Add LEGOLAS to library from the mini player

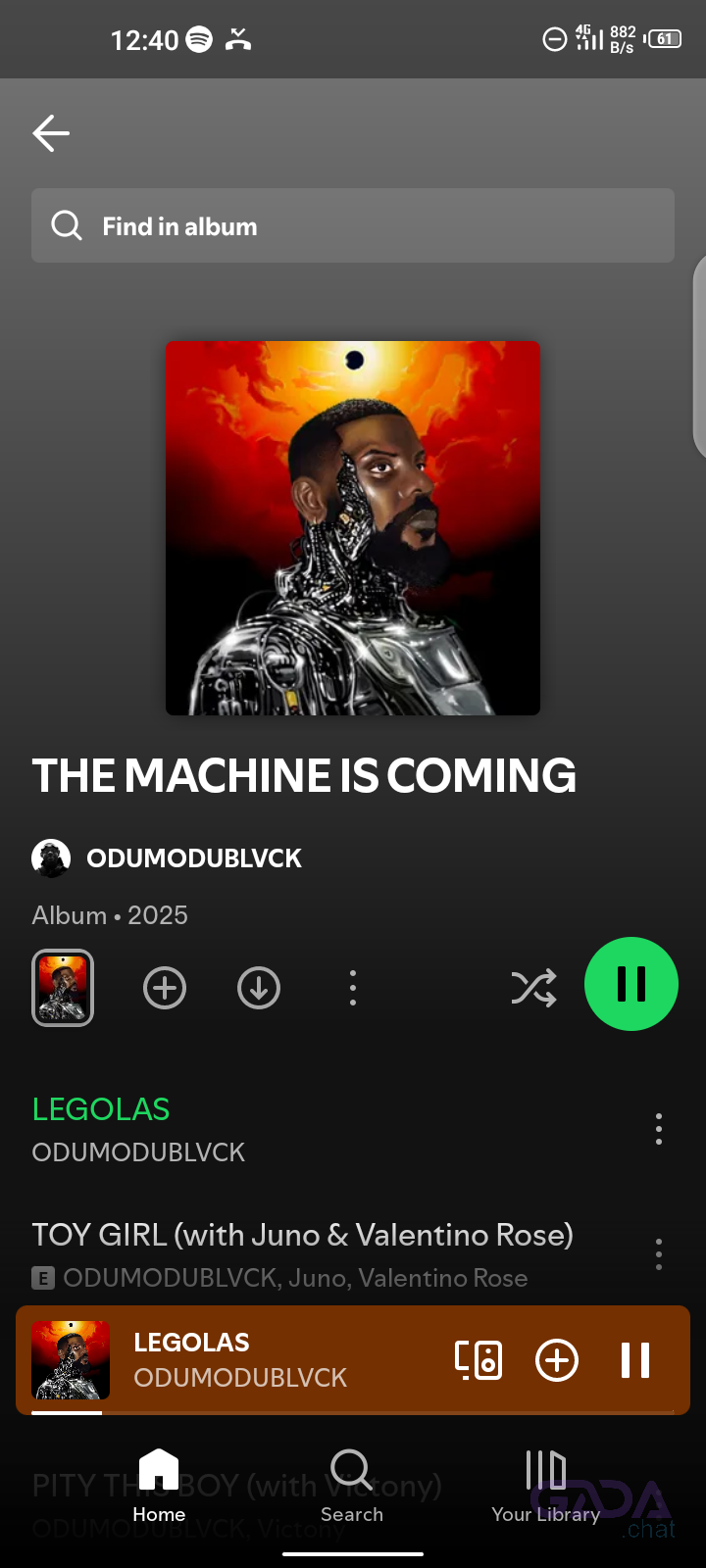click(557, 1360)
